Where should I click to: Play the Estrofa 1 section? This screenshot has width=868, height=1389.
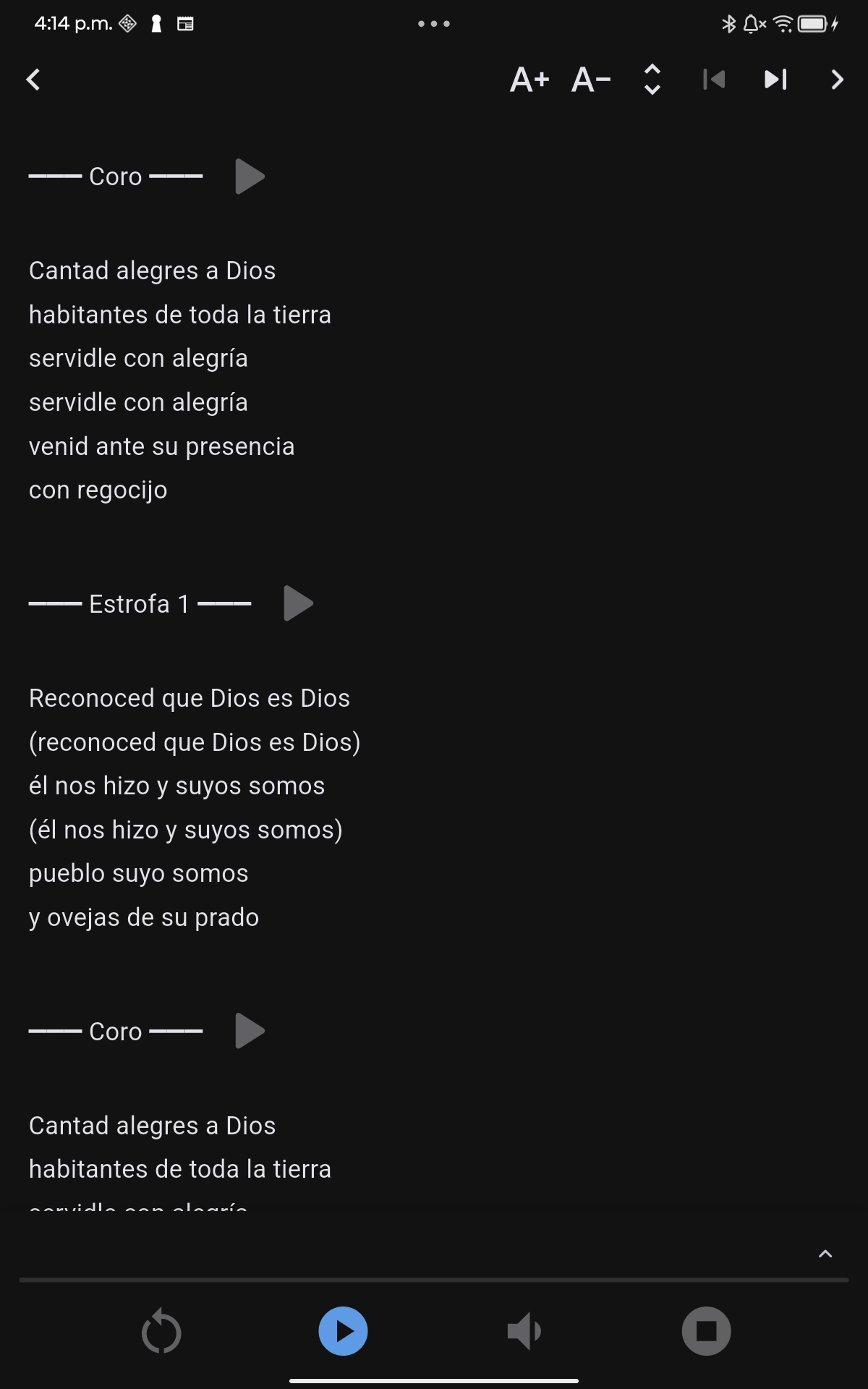298,603
